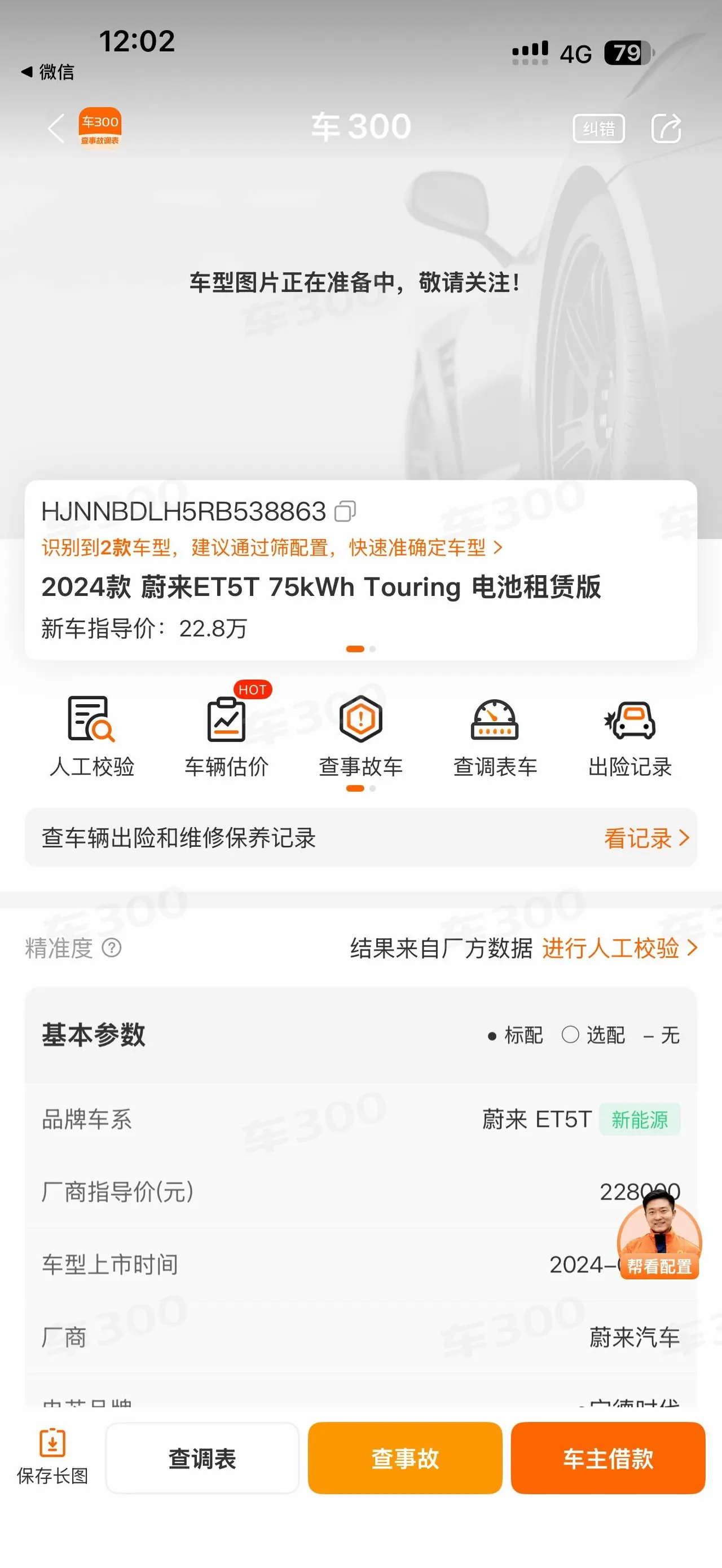Go back using the header arrow

coord(56,129)
